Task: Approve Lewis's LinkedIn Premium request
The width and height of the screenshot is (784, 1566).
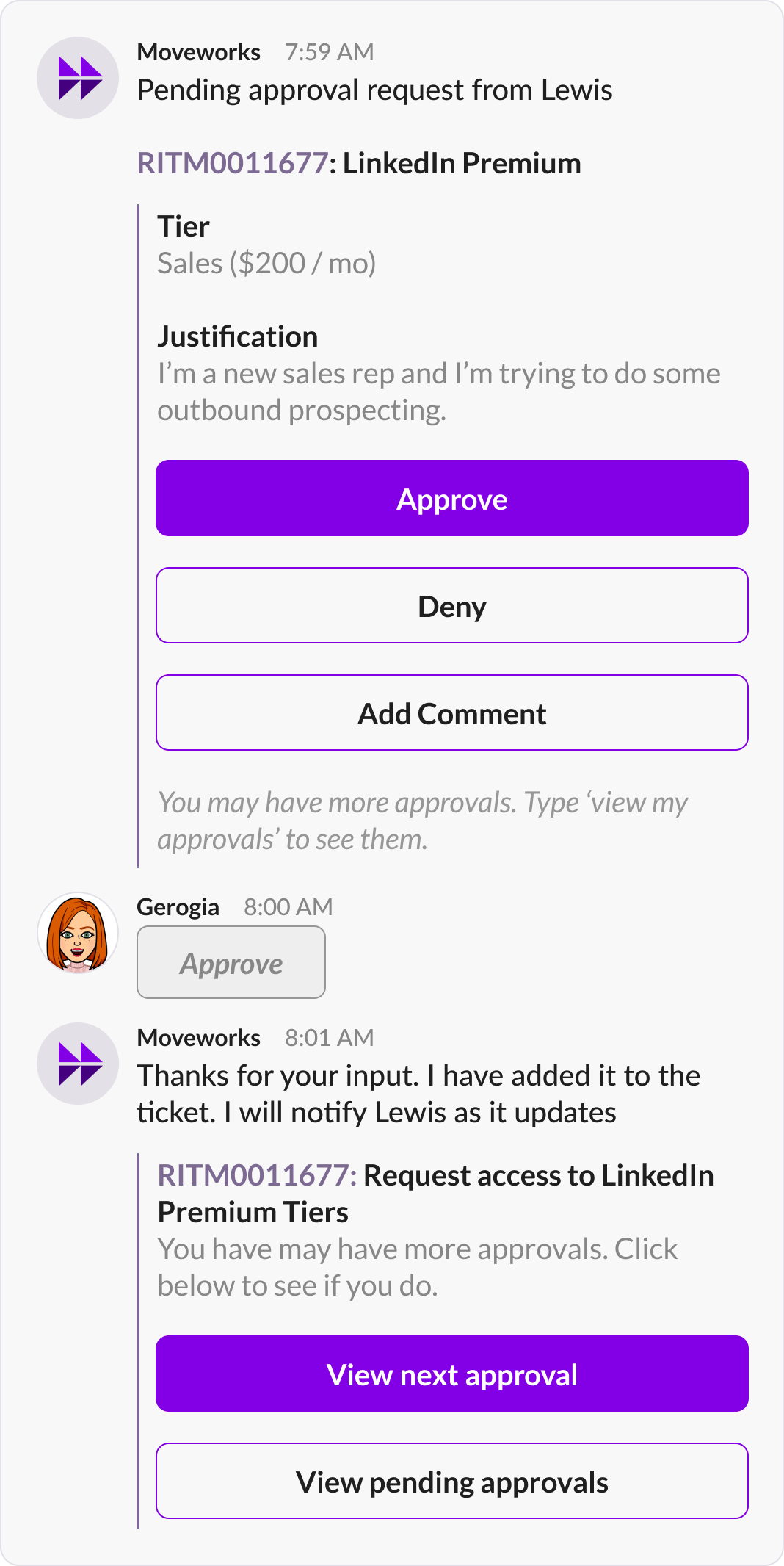Action: [x=451, y=499]
